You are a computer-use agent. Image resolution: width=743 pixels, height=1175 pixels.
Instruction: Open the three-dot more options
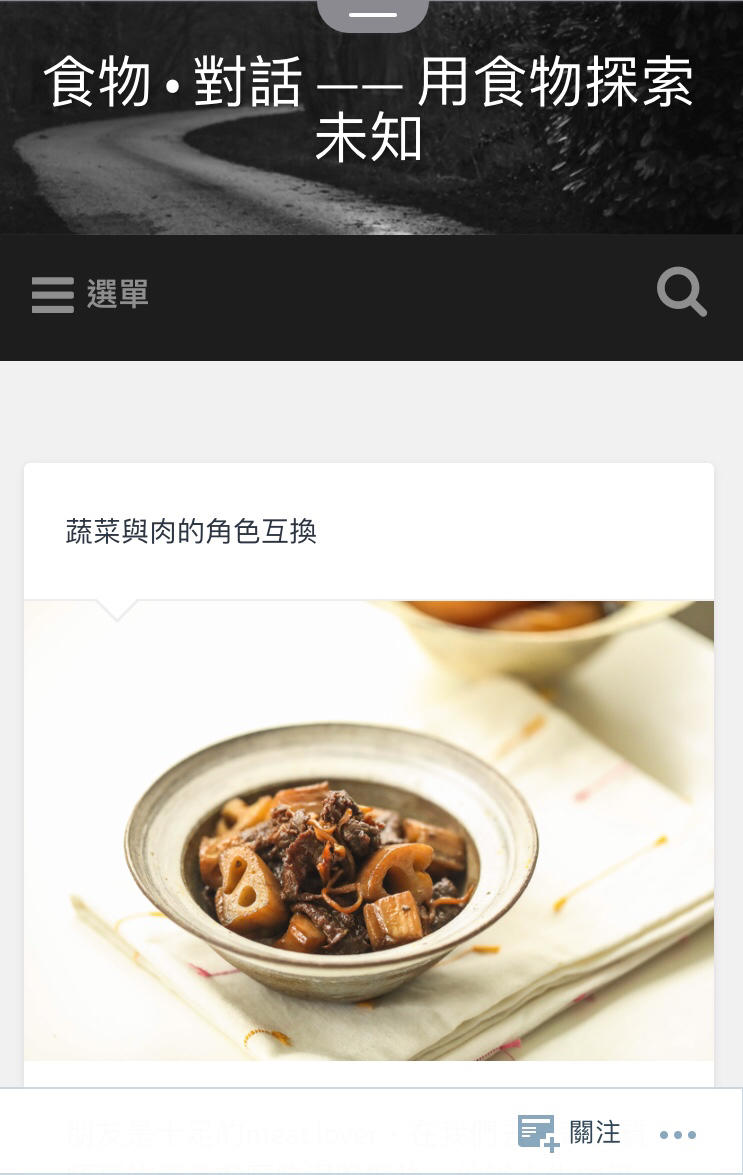678,1134
